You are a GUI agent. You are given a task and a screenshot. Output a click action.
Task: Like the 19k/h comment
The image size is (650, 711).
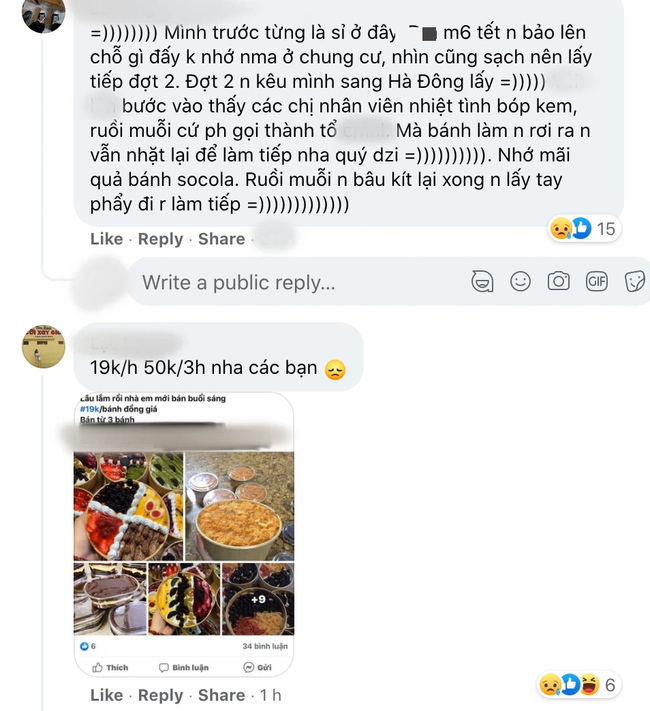click(106, 695)
